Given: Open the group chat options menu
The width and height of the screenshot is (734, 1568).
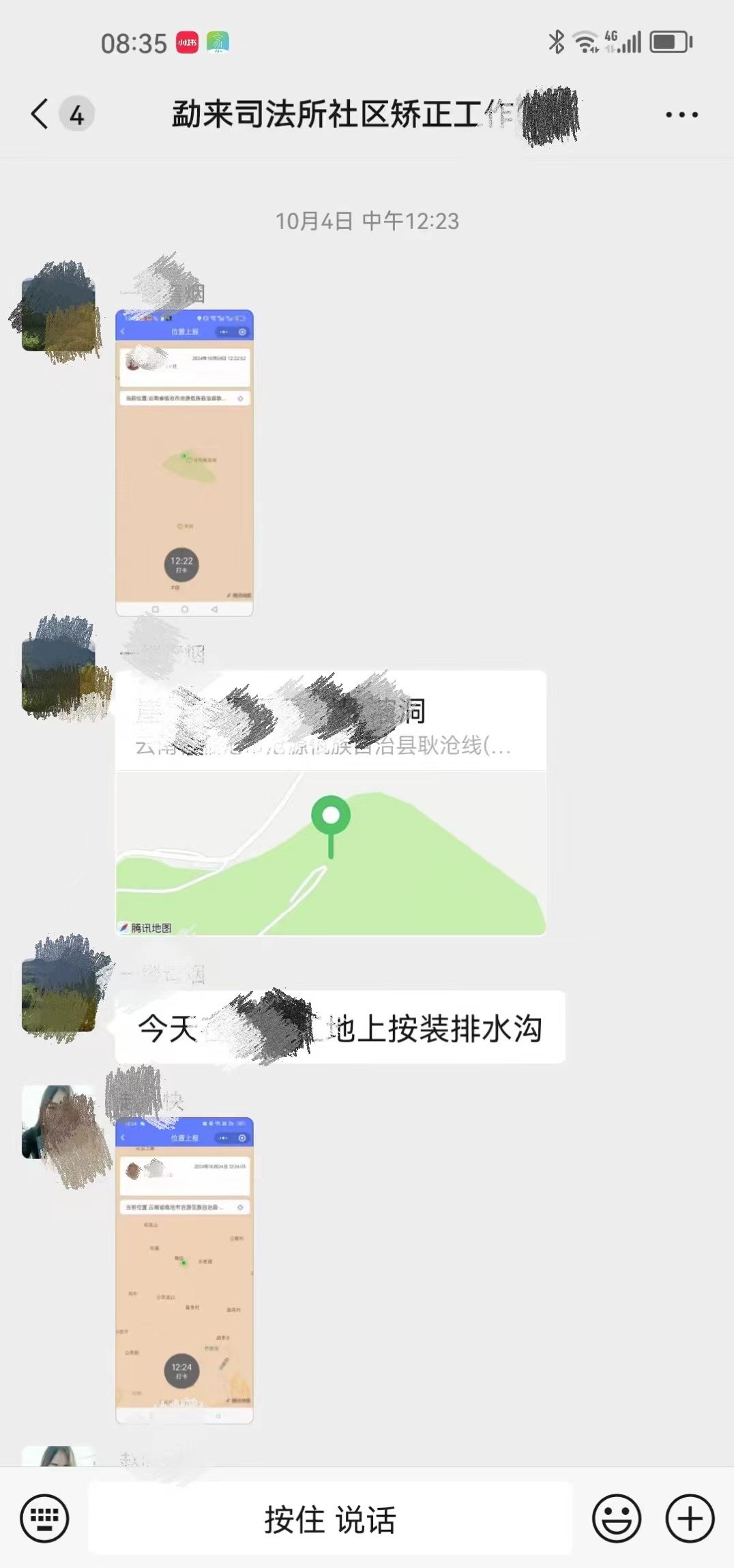Looking at the screenshot, I should (x=681, y=115).
